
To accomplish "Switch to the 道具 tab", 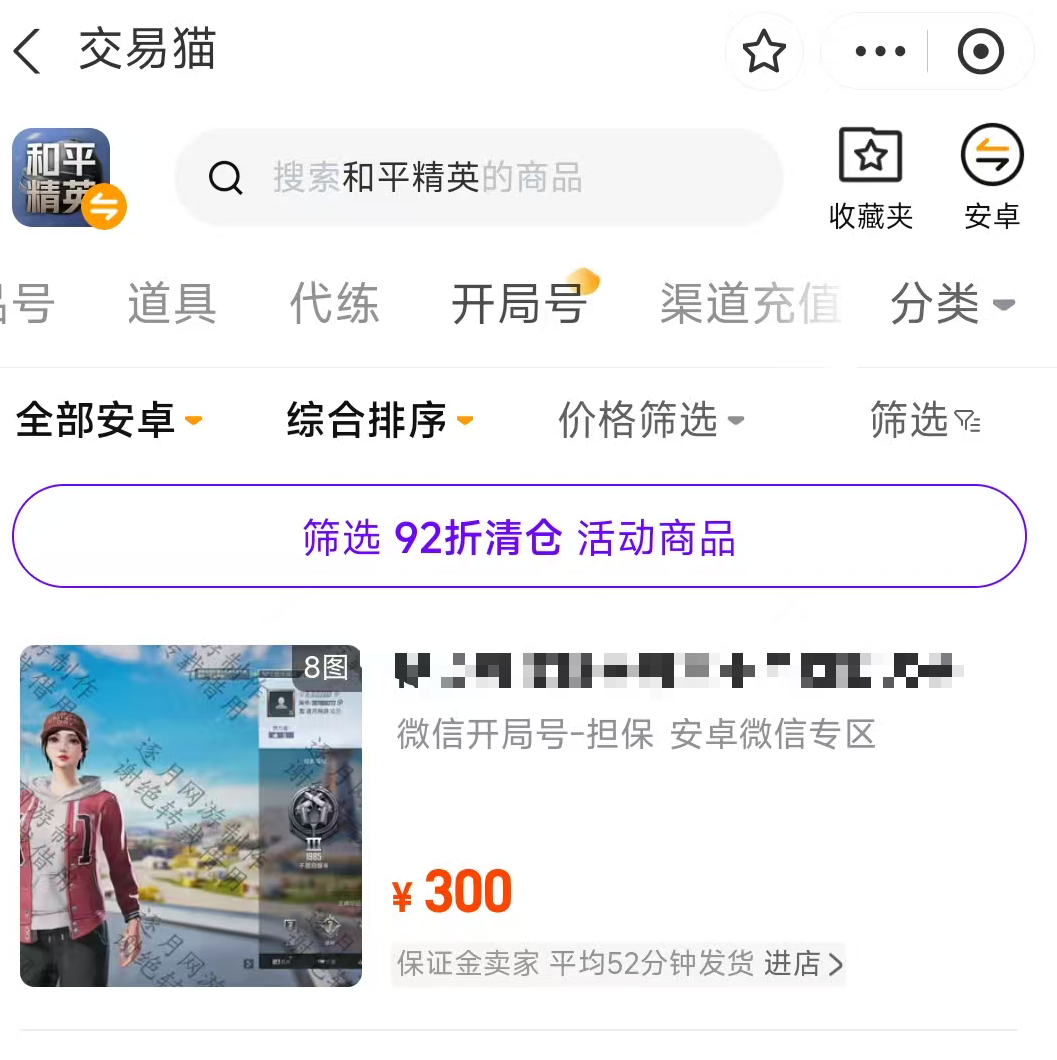I will pos(171,303).
